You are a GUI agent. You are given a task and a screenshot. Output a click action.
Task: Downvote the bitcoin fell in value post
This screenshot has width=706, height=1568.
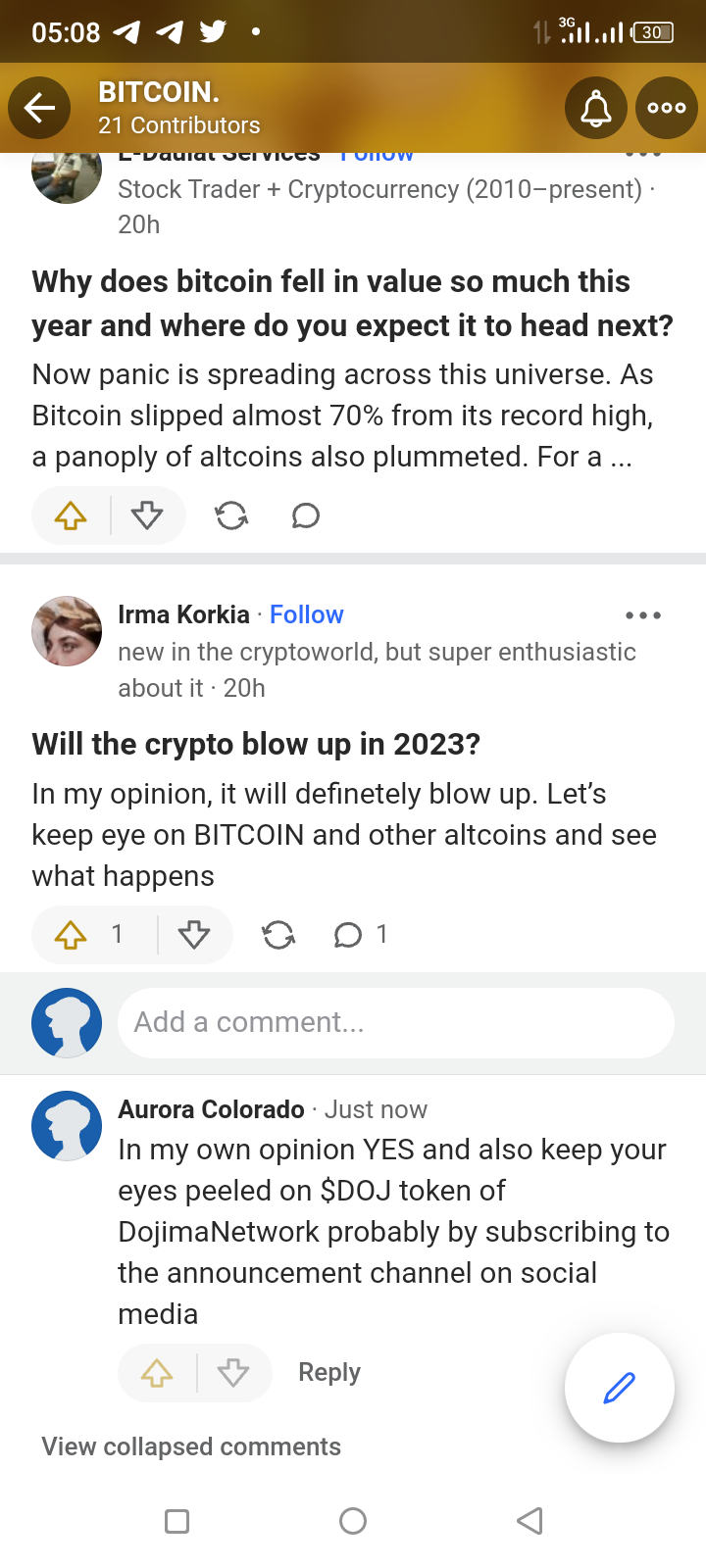(147, 515)
